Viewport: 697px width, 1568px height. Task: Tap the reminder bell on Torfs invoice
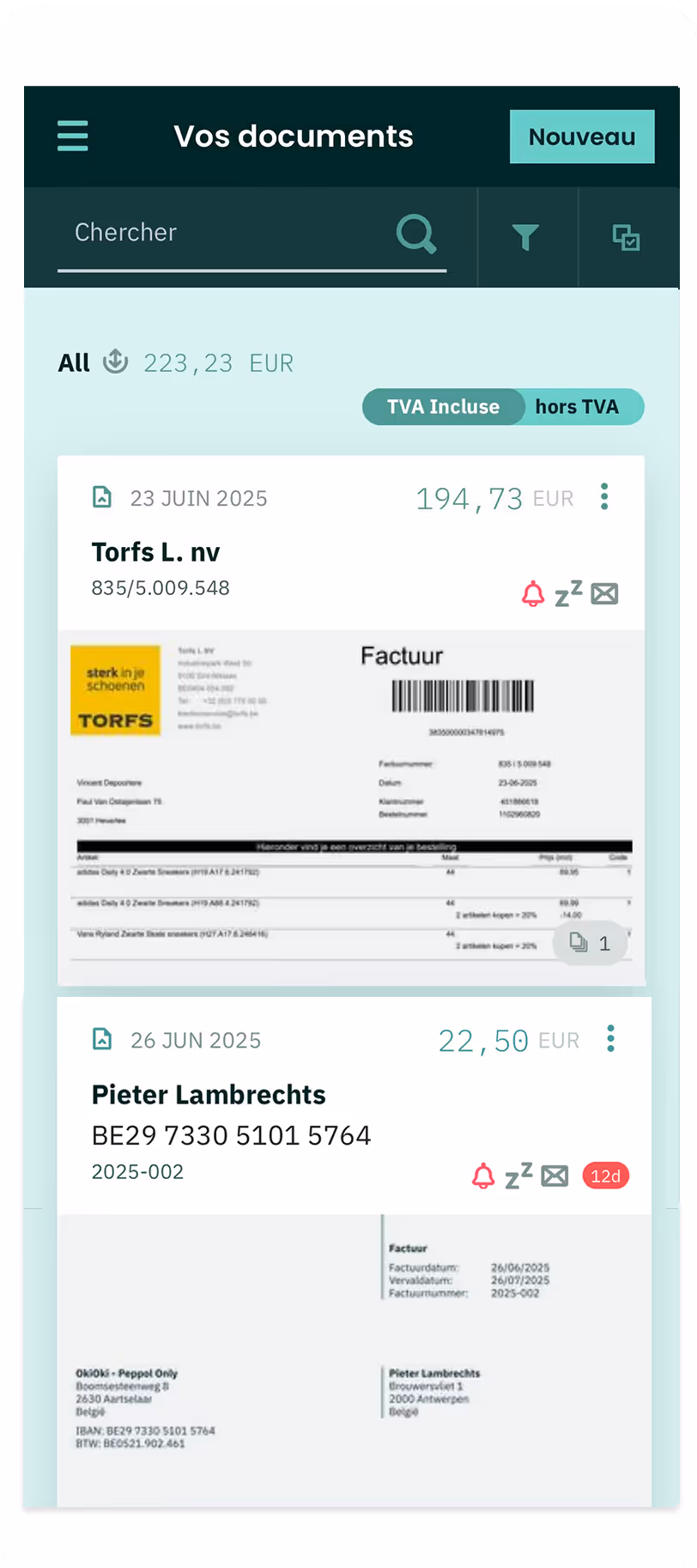click(533, 593)
